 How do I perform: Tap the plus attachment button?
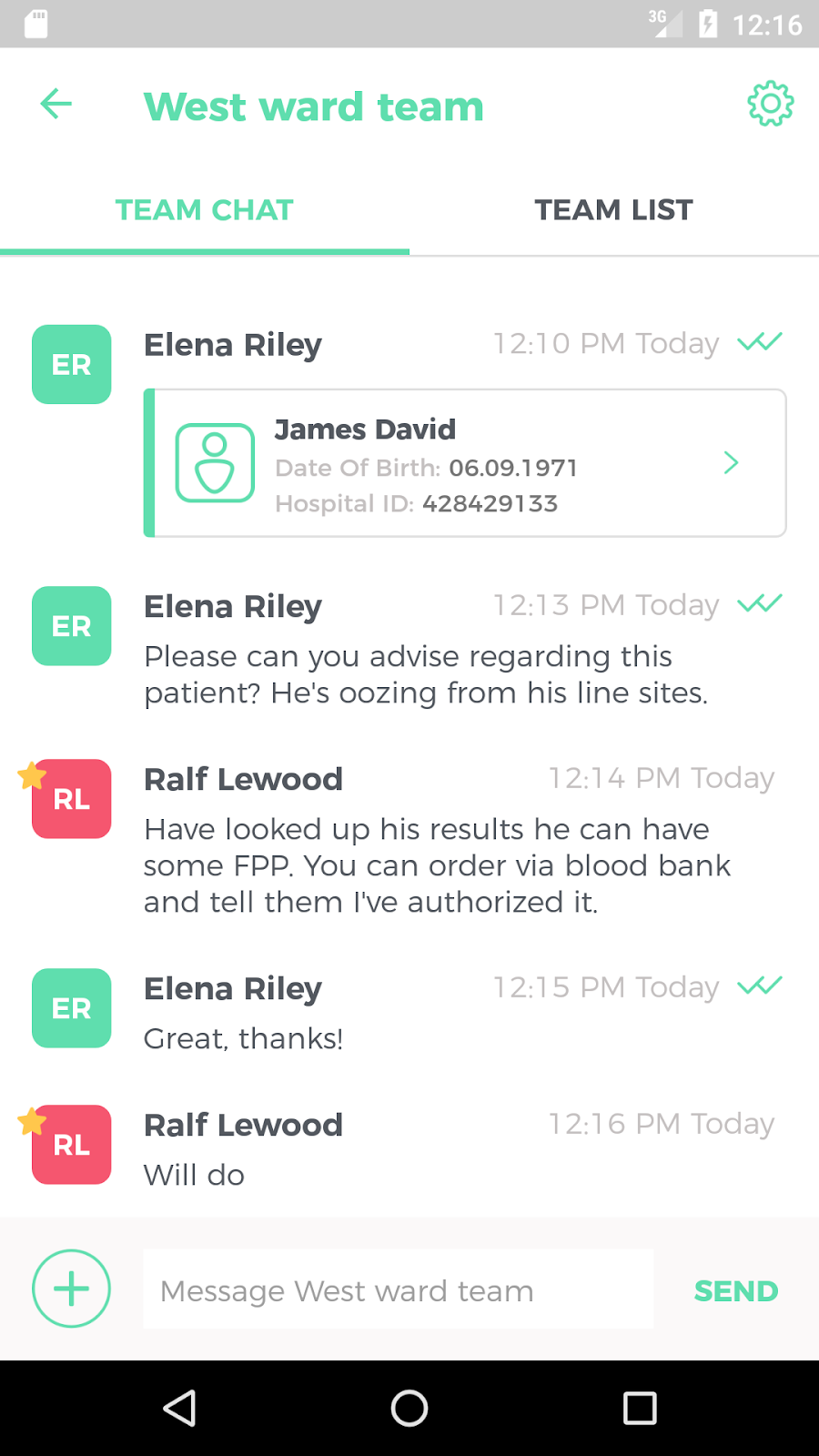pos(71,1289)
